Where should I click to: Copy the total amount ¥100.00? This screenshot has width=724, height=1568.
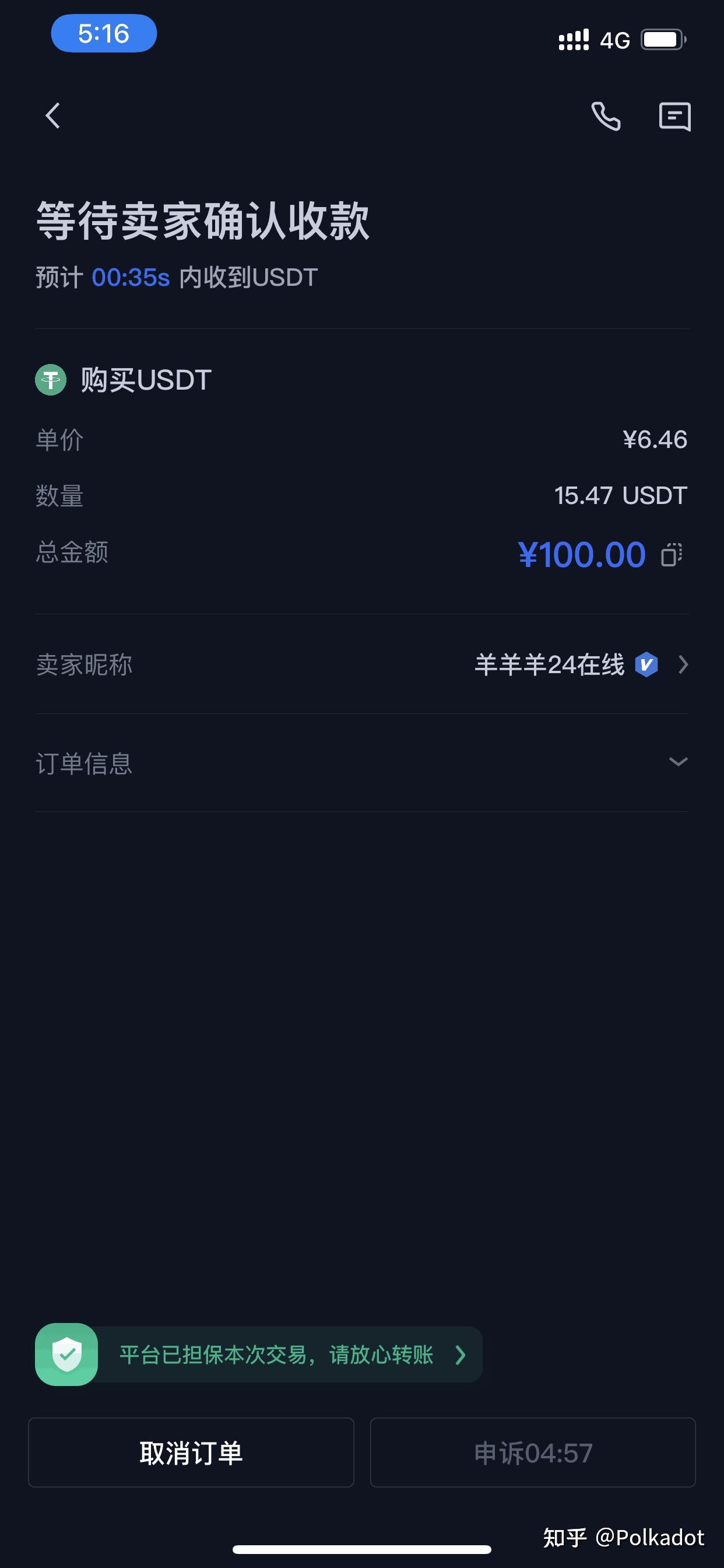pos(672,555)
